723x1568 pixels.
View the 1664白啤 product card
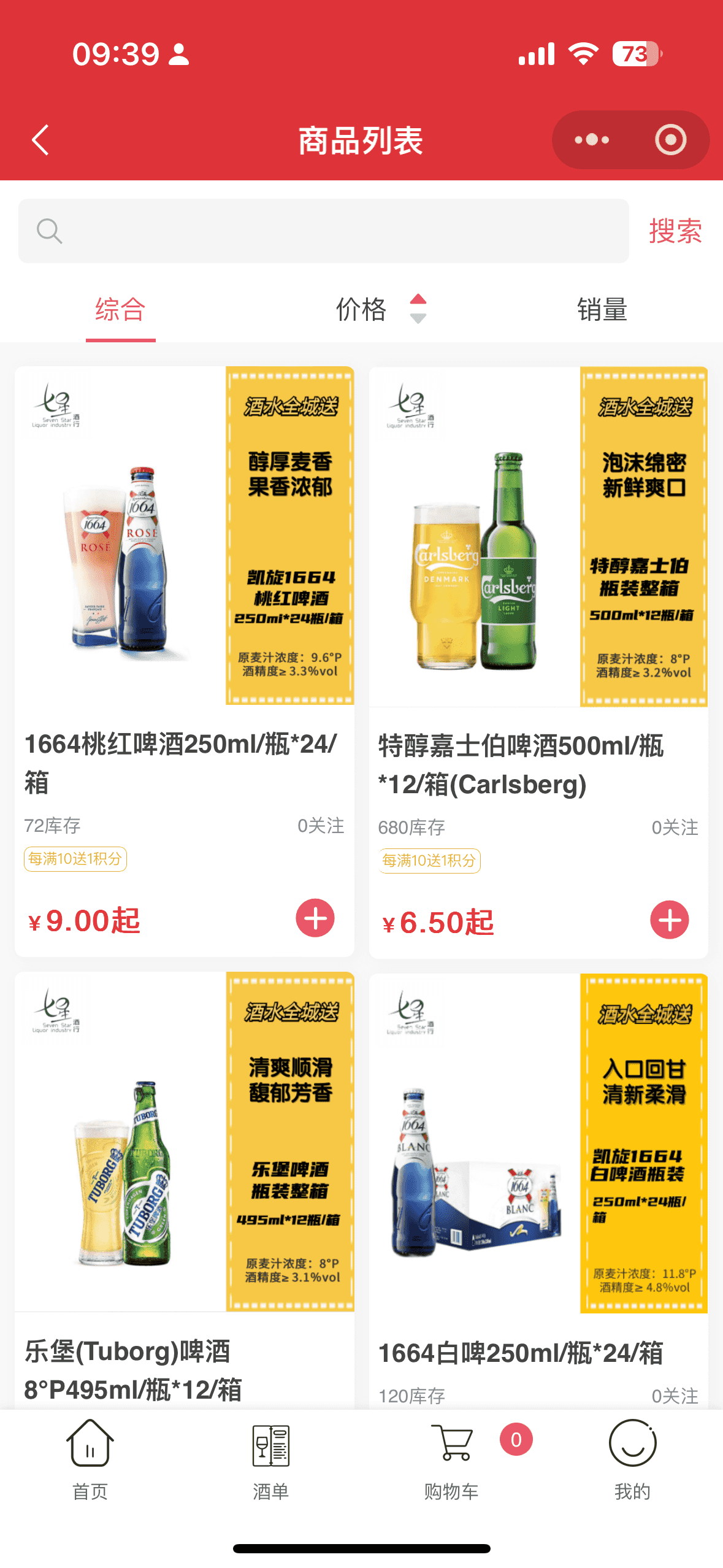click(x=538, y=1166)
